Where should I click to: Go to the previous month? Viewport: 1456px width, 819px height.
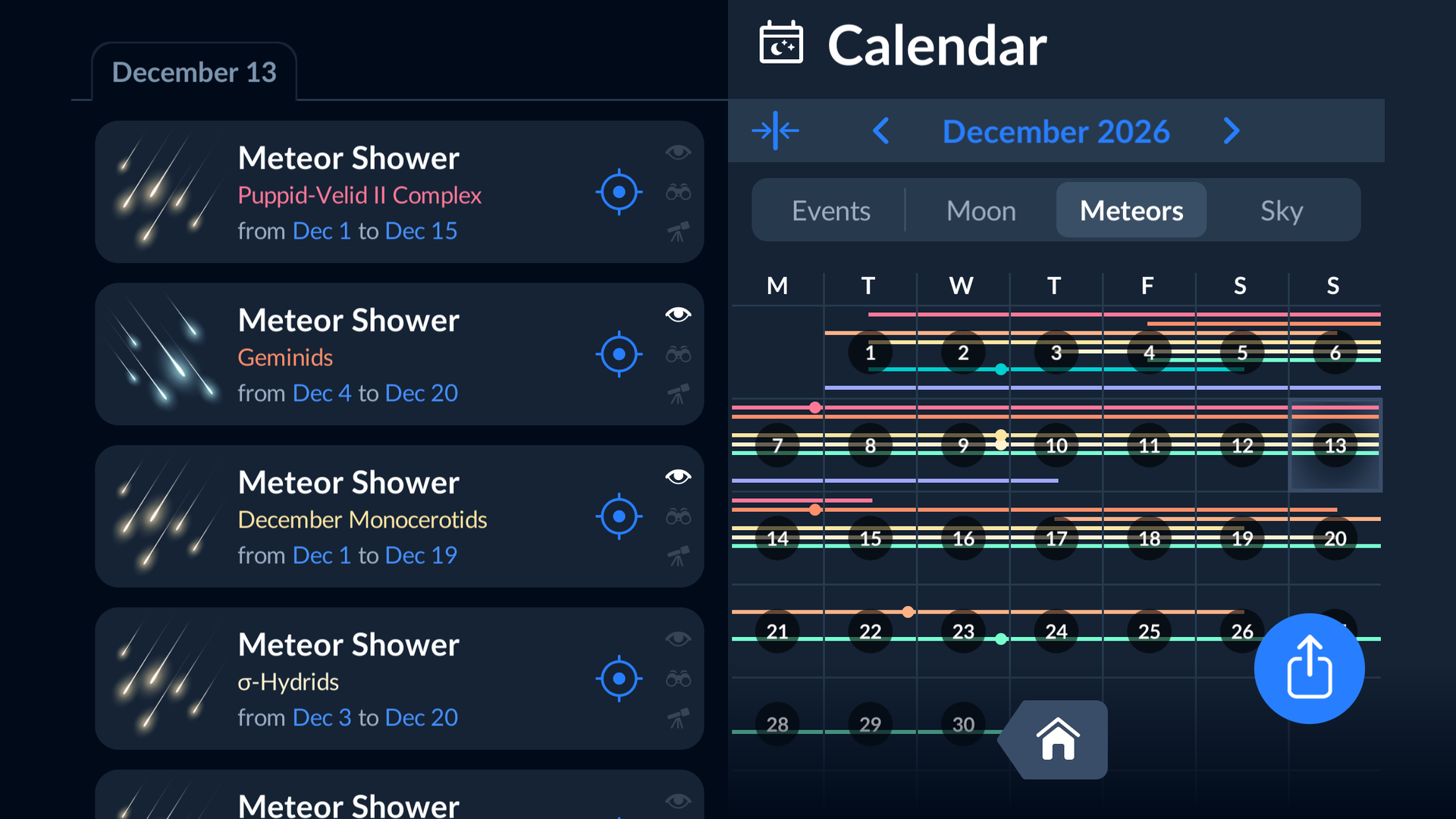(880, 131)
